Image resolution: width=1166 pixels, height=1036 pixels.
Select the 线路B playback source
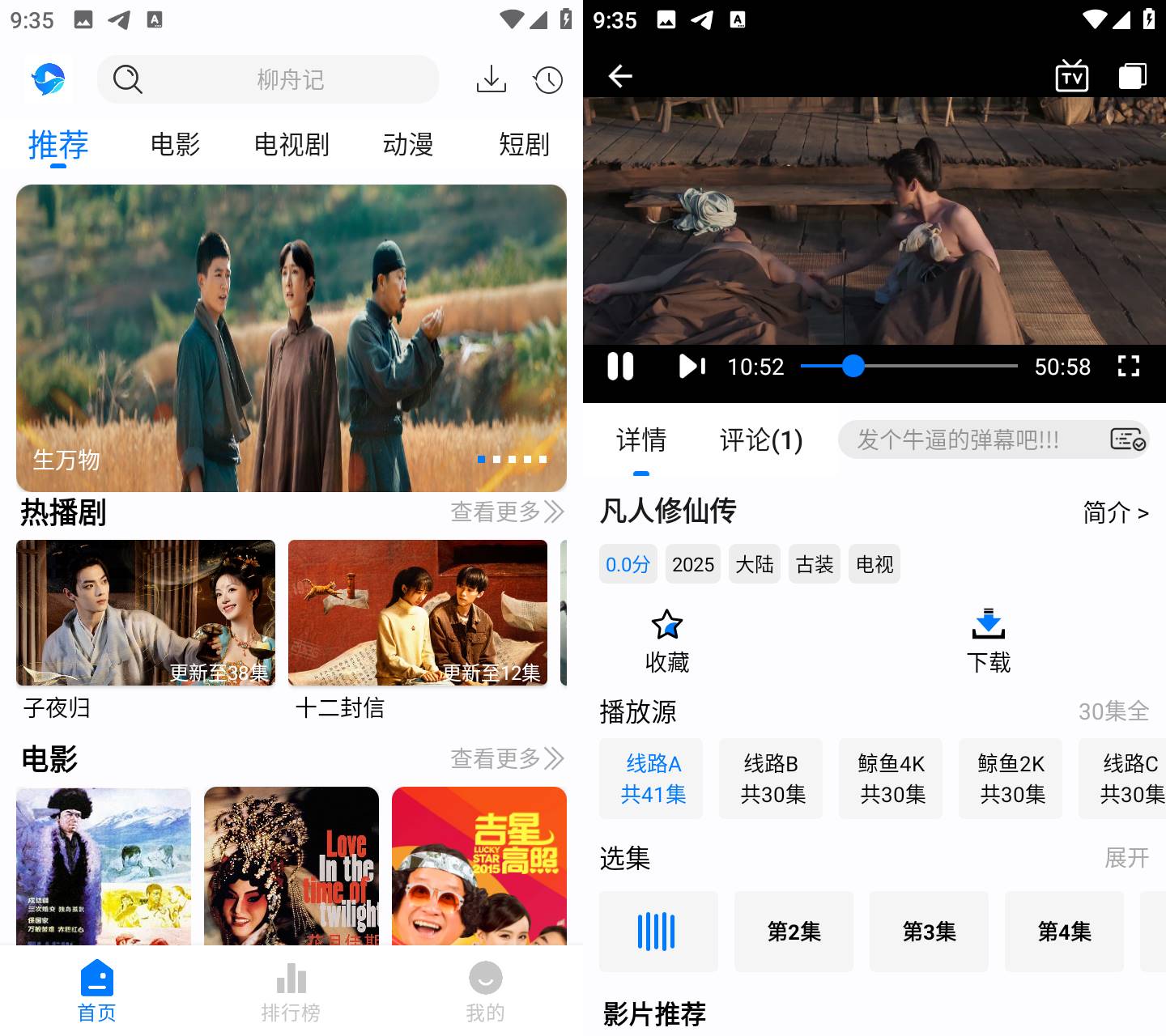tap(771, 778)
